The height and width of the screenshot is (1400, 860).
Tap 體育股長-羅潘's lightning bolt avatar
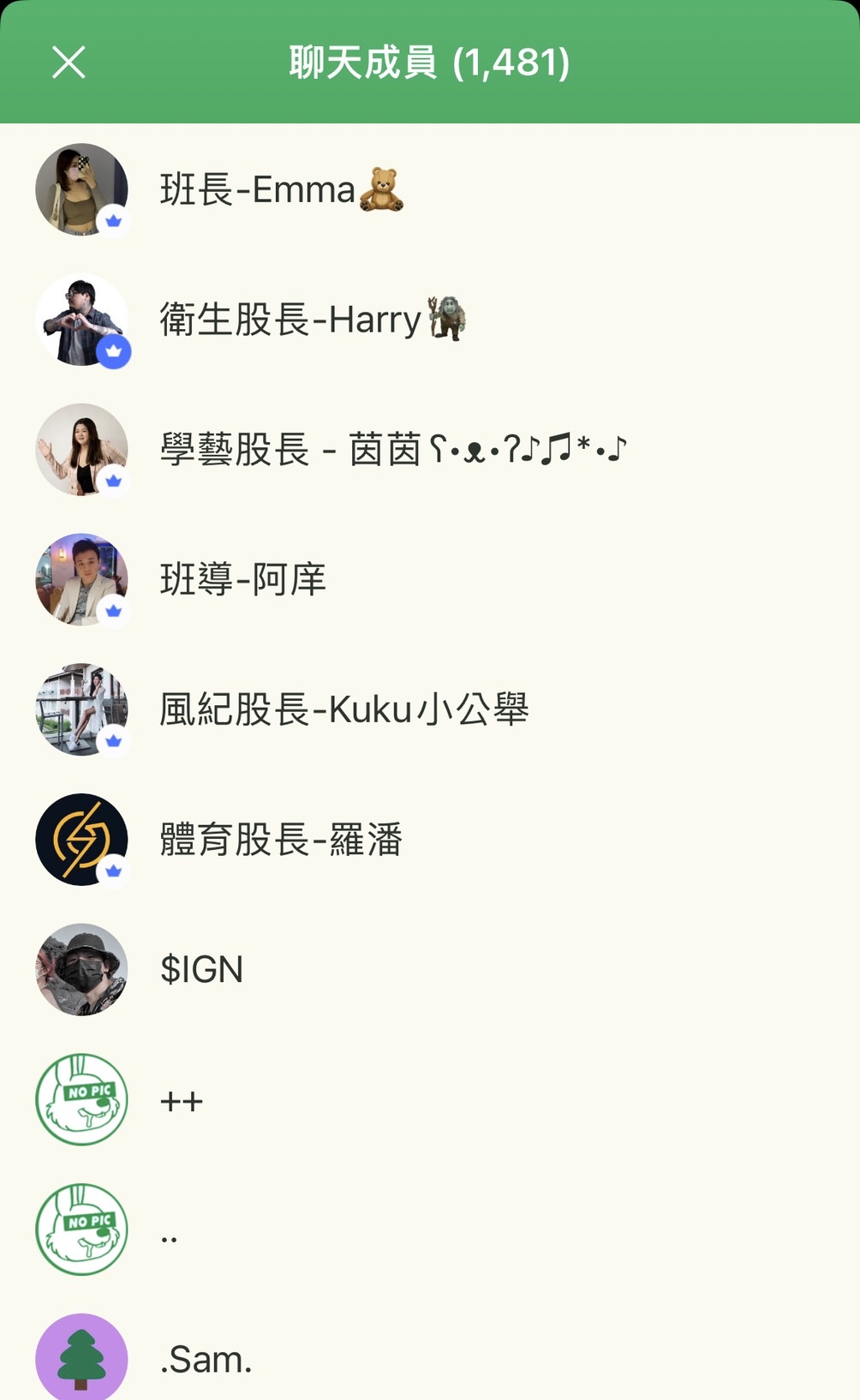pyautogui.click(x=81, y=840)
